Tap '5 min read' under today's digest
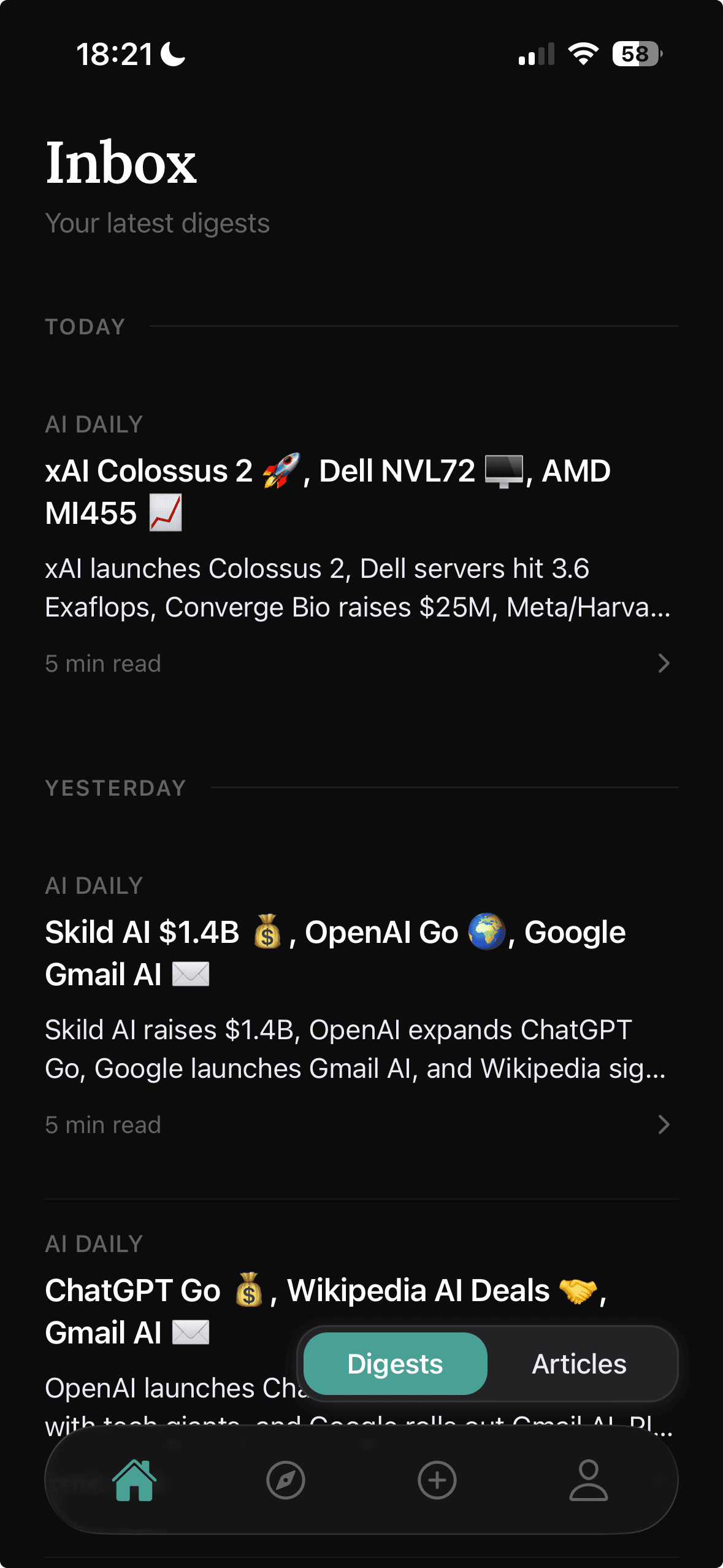The image size is (723, 1568). pyautogui.click(x=103, y=663)
